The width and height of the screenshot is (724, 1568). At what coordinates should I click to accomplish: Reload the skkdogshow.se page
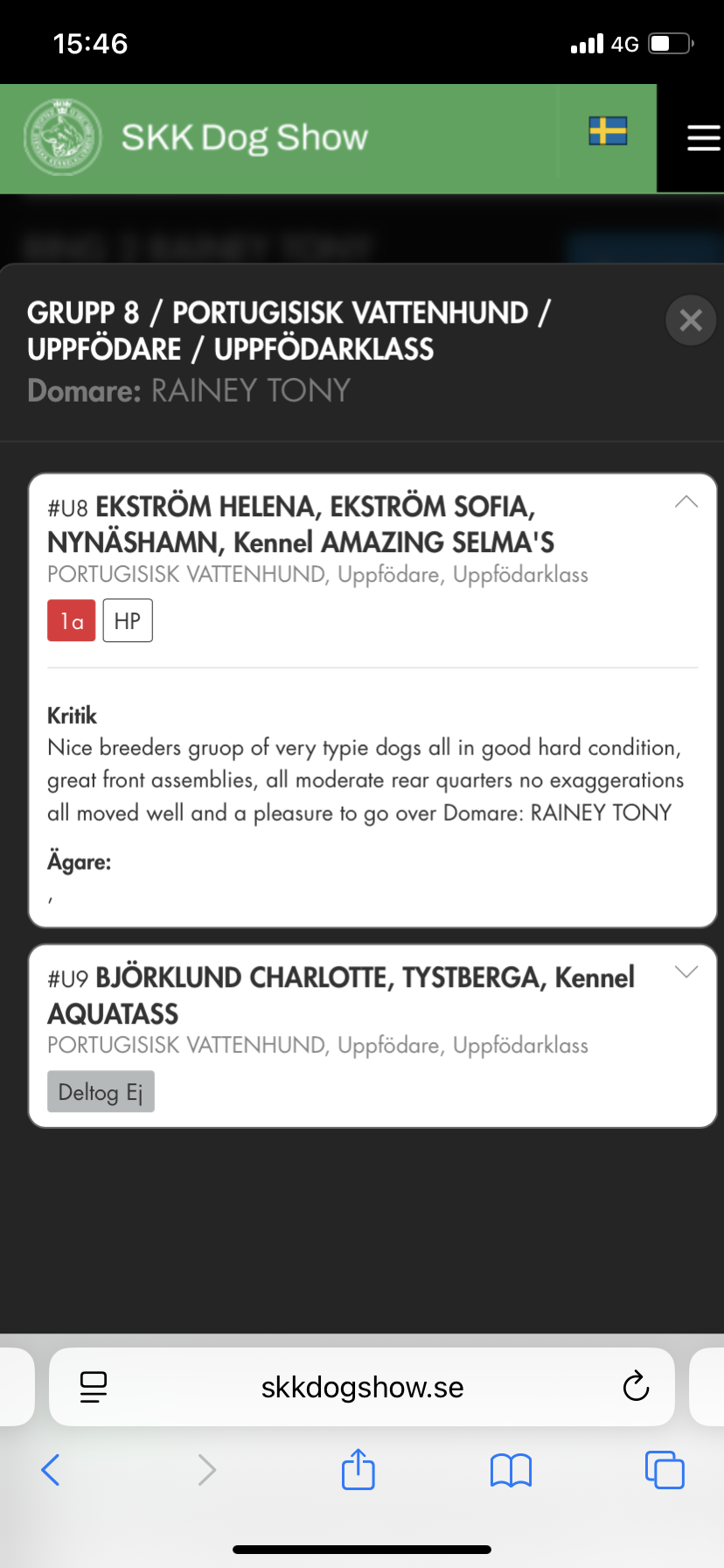pos(636,1387)
